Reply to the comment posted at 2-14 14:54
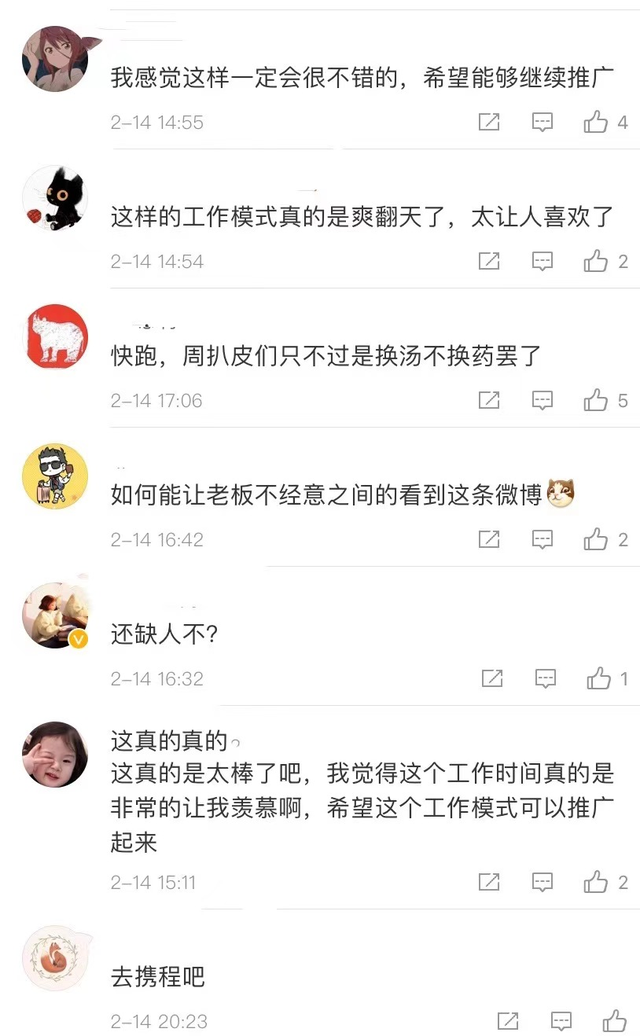 [542, 261]
